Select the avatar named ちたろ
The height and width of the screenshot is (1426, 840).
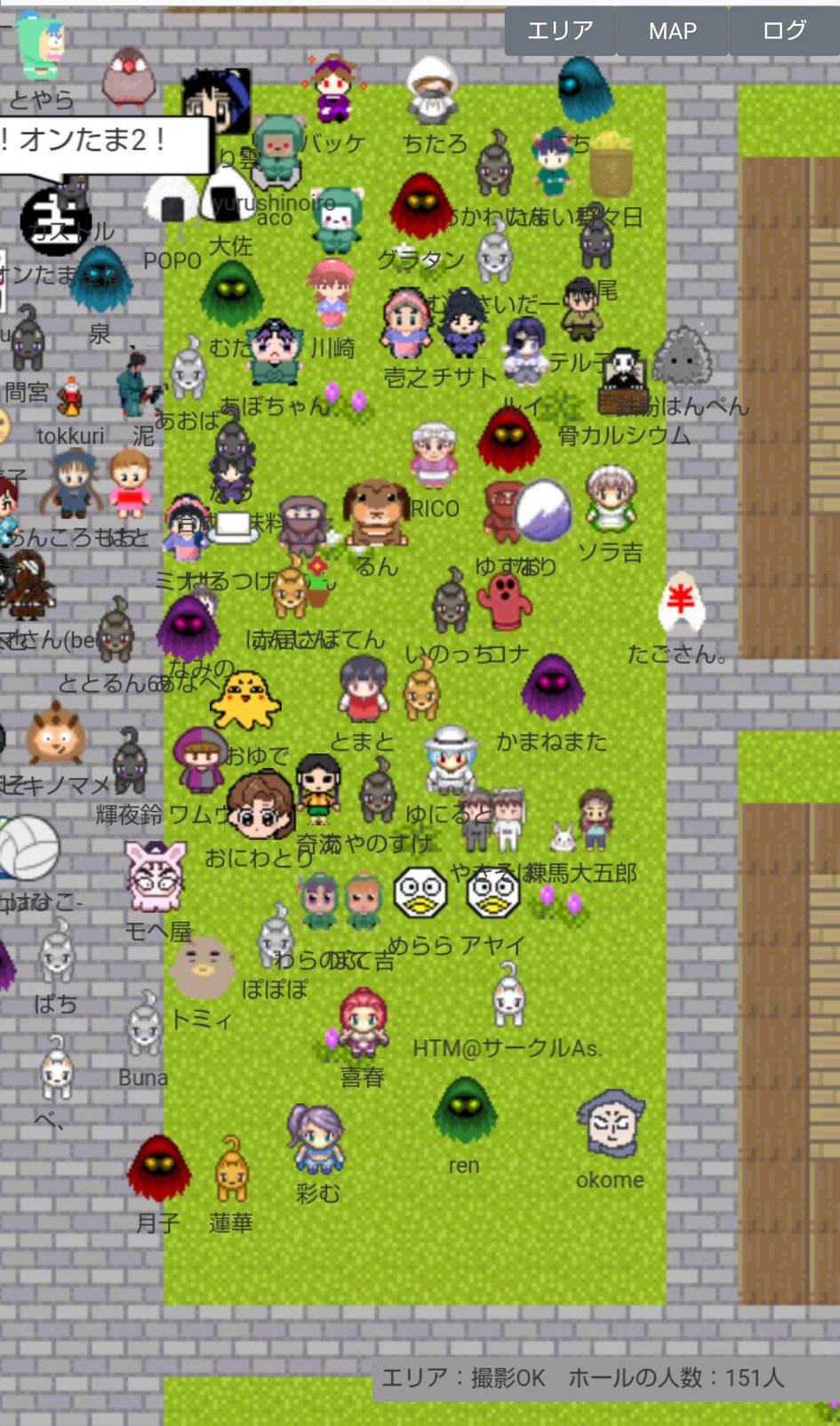pos(433,90)
